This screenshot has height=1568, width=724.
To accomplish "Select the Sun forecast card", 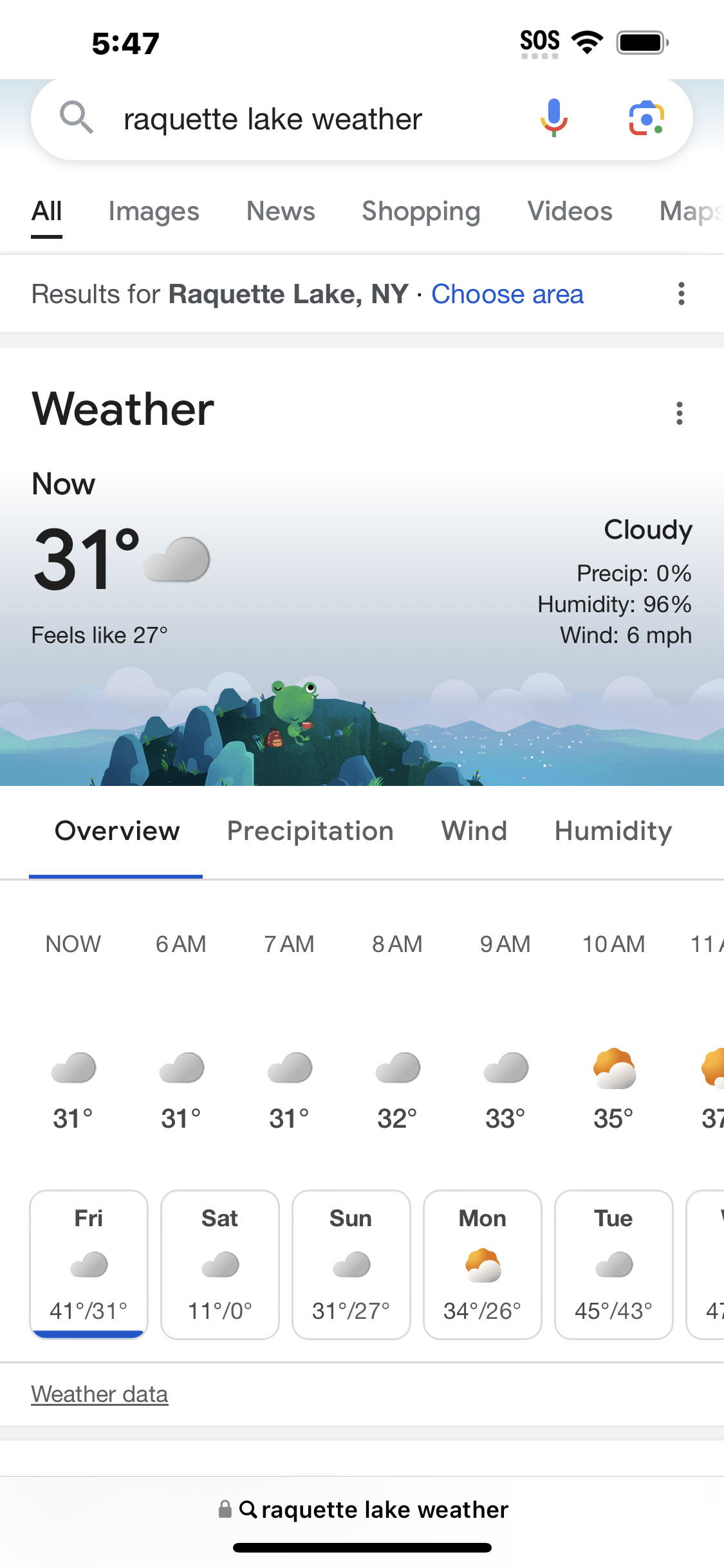I will [351, 1264].
